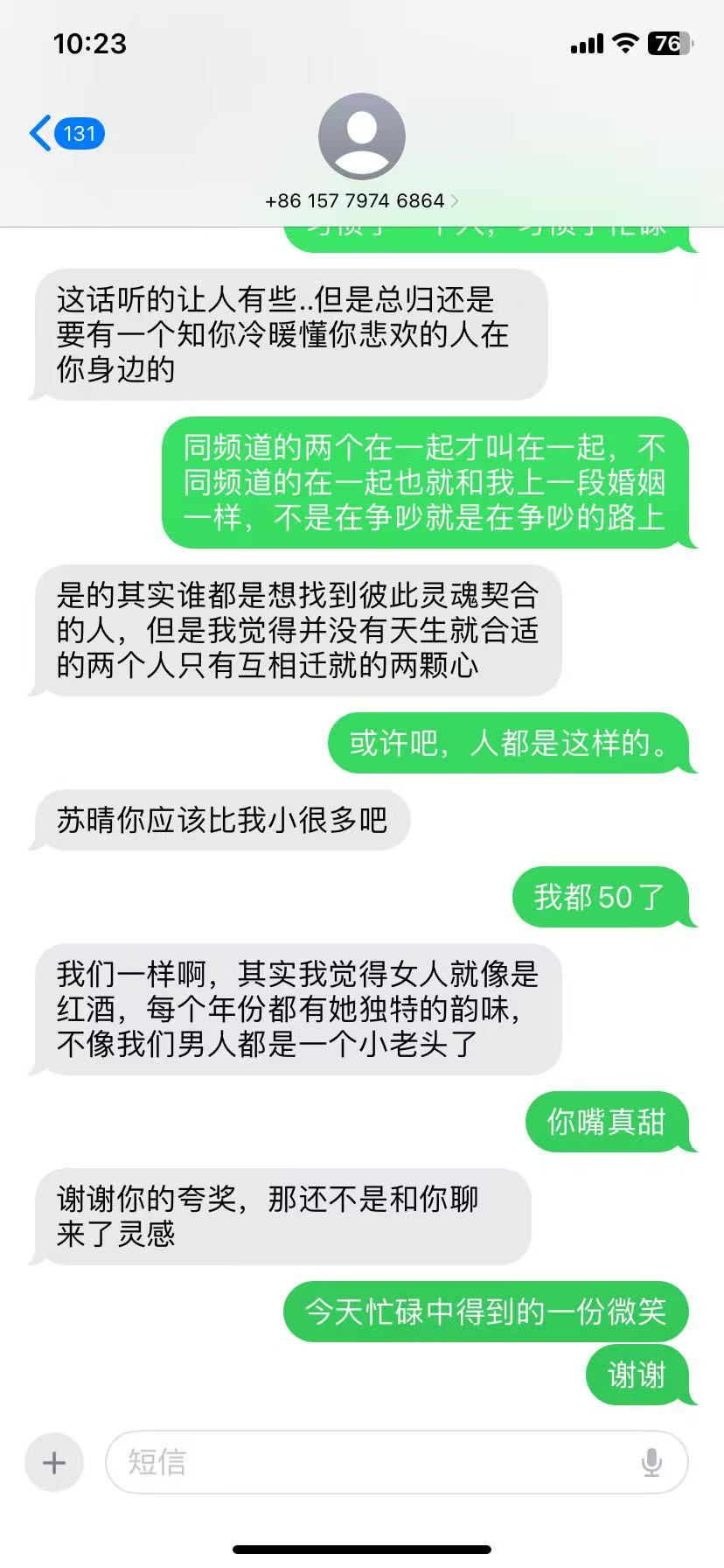724x1568 pixels.
Task: Start voice dictation with the microphone
Action: click(x=651, y=1462)
